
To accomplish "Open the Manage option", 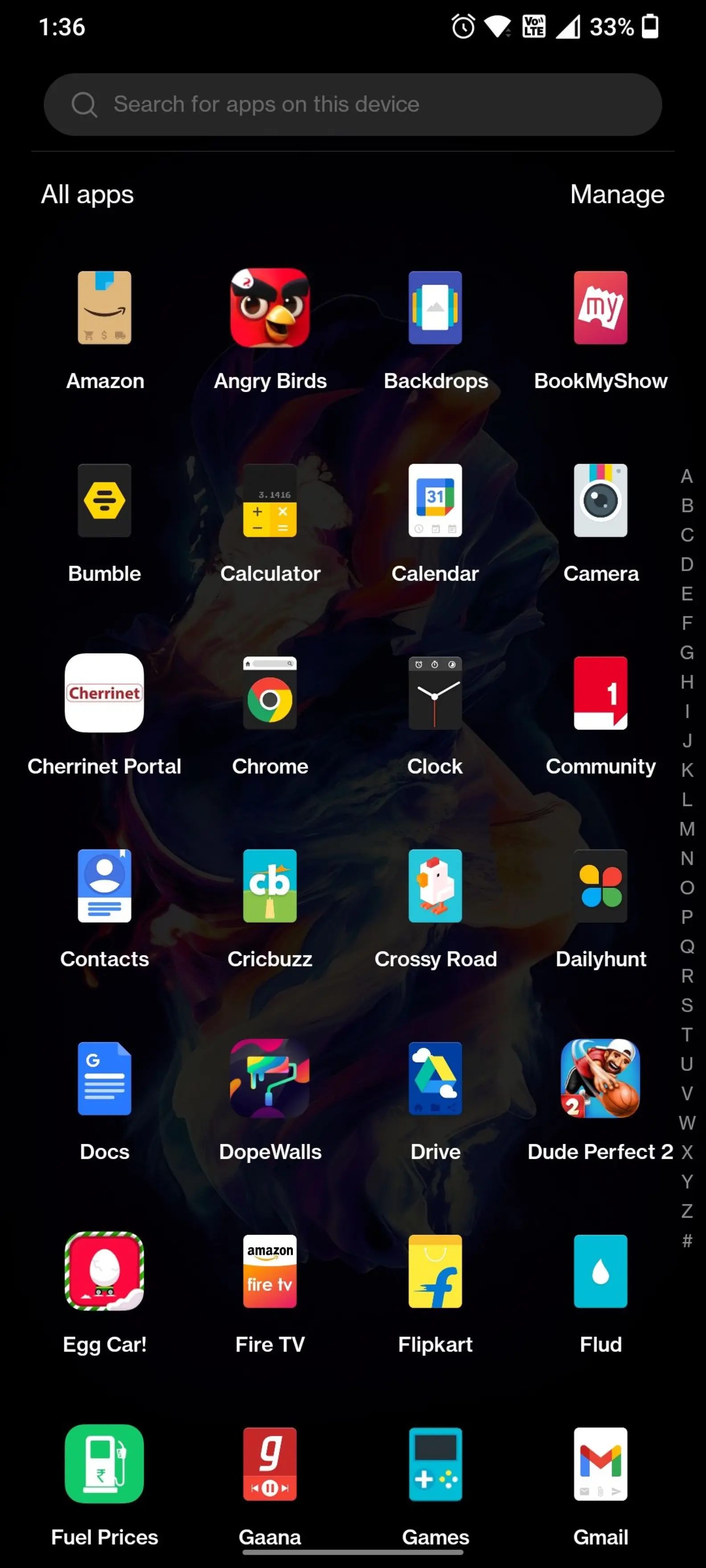I will 616,194.
